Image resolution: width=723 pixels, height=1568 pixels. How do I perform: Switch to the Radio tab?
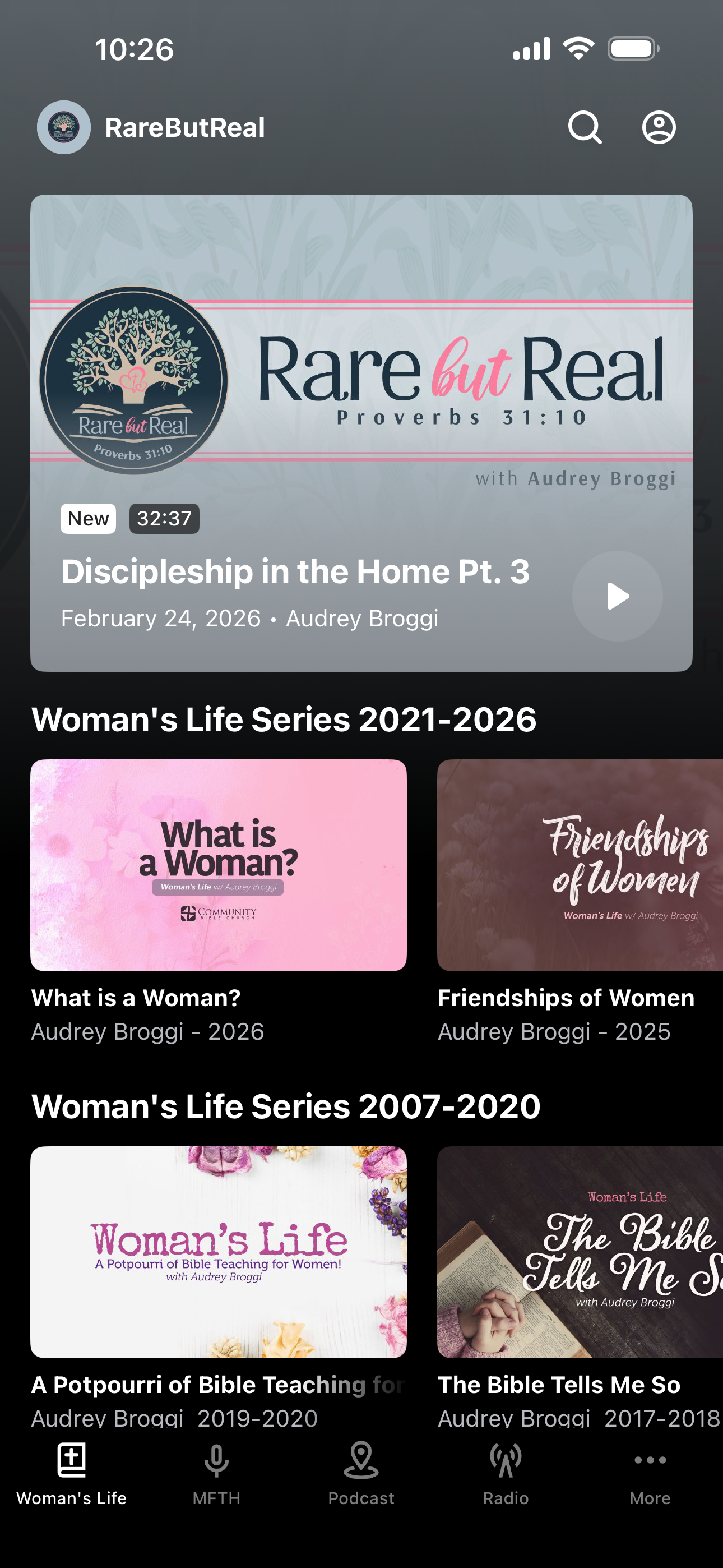(x=506, y=1473)
